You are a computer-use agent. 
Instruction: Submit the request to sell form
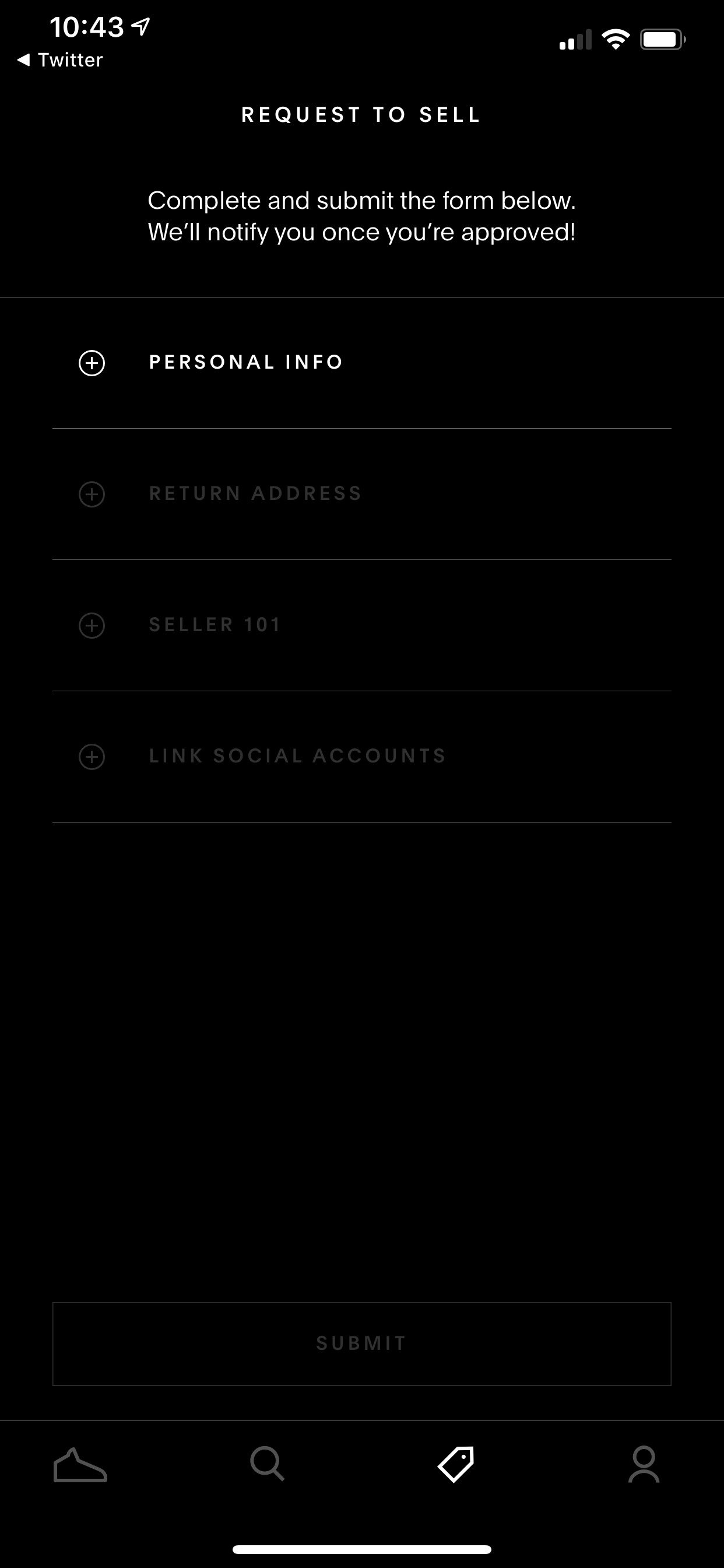point(361,1343)
